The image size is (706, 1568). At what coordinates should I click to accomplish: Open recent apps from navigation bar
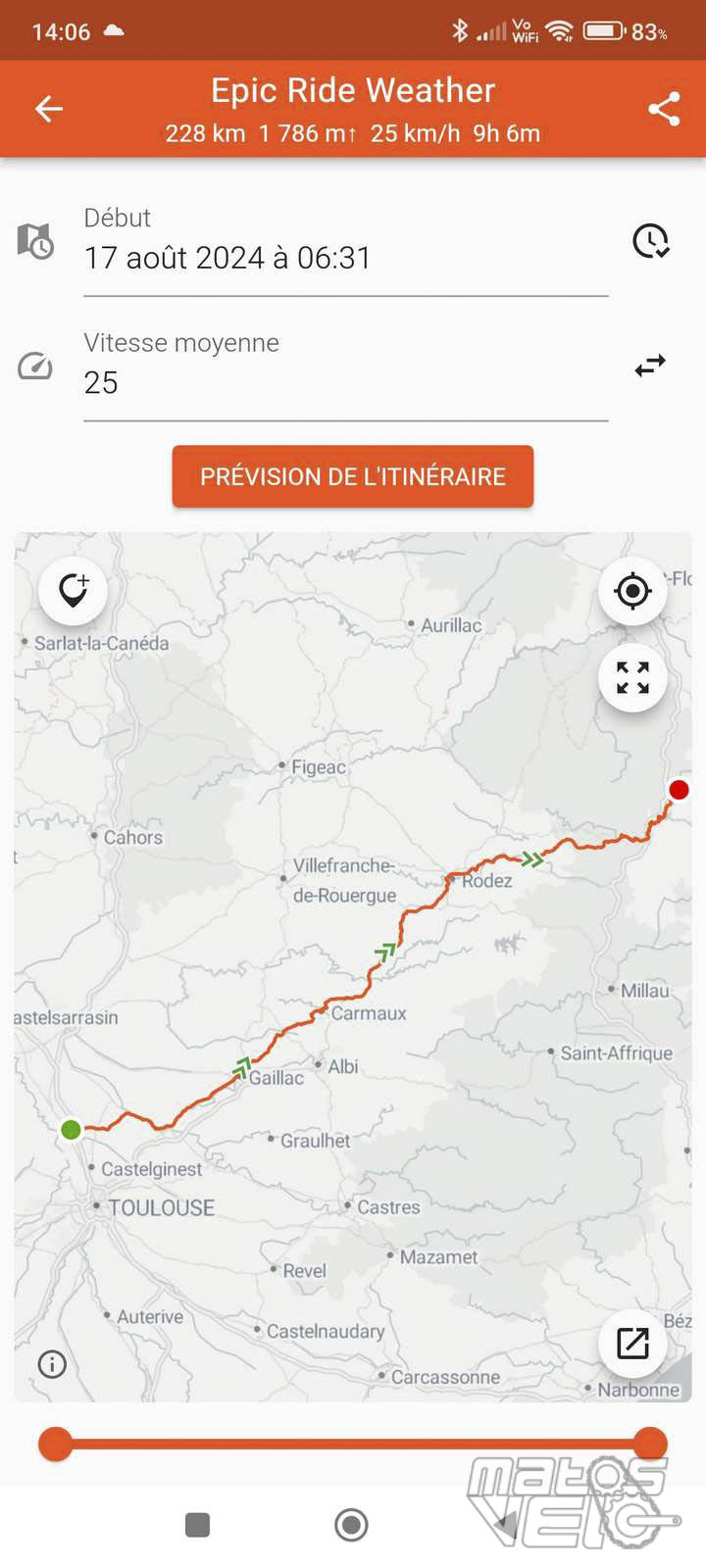coord(198,1525)
